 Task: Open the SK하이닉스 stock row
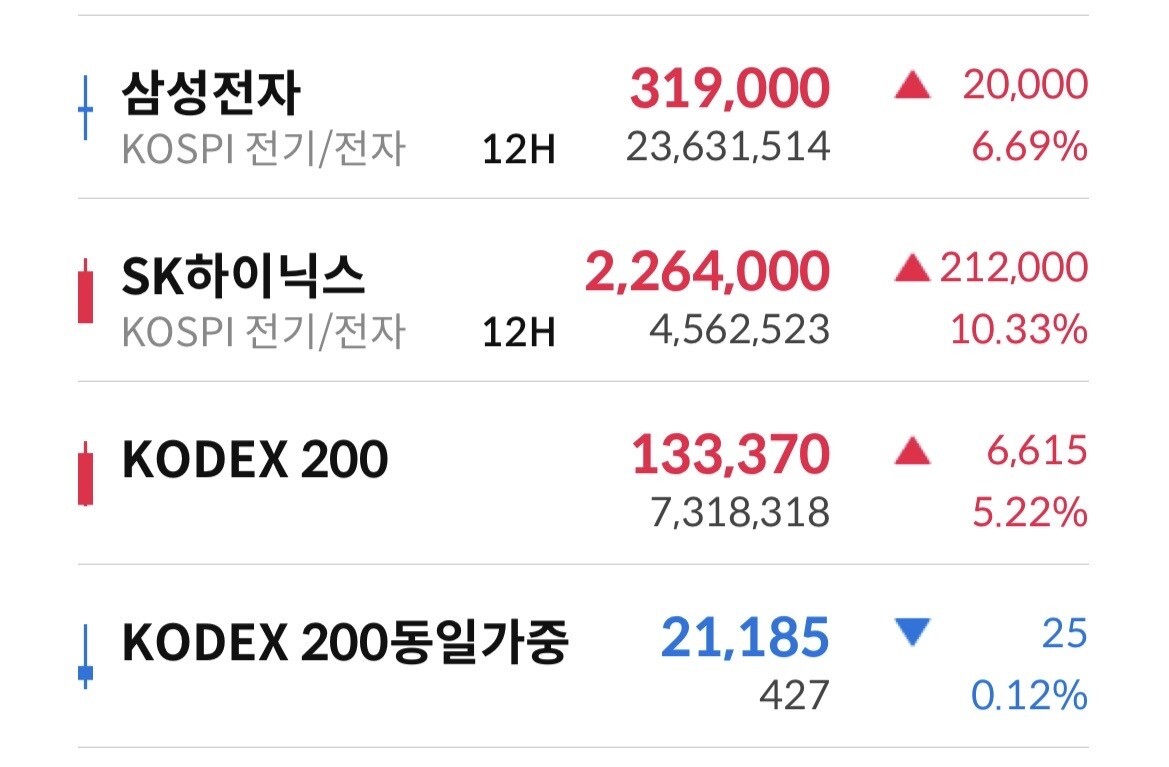tap(583, 291)
